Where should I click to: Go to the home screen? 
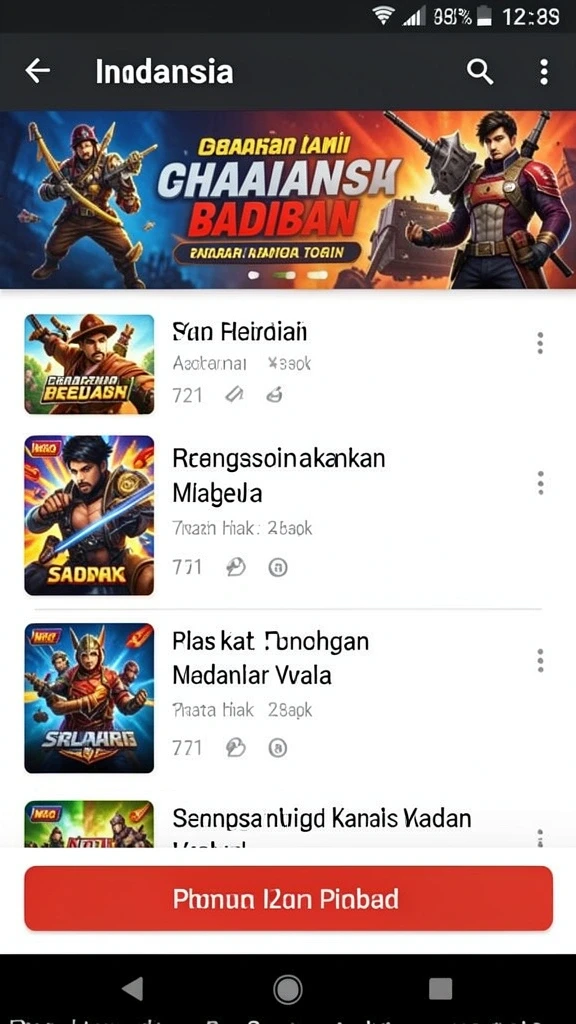288,989
